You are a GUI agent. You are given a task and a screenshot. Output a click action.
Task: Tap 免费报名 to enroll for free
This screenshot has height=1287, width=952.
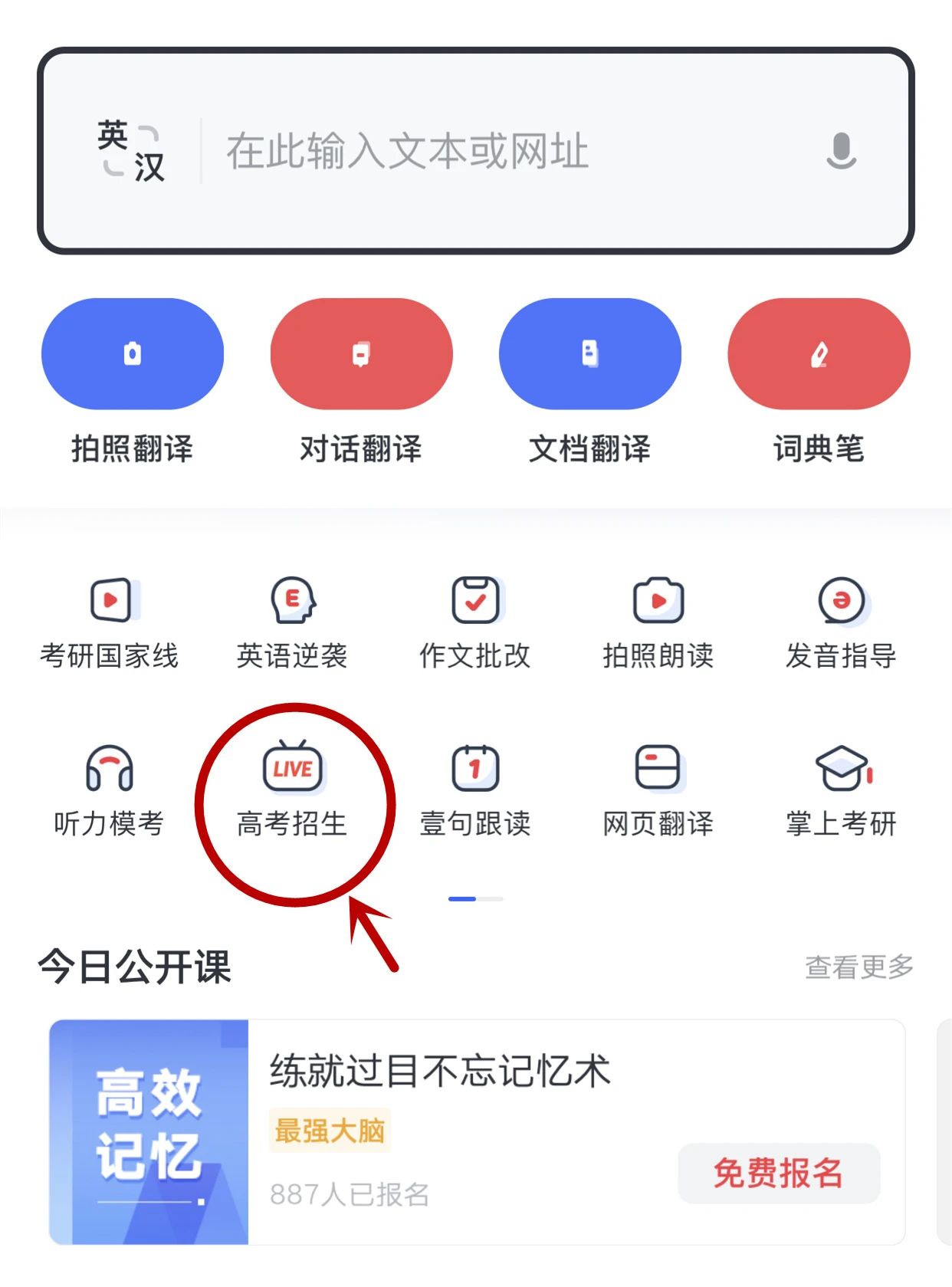(778, 1173)
